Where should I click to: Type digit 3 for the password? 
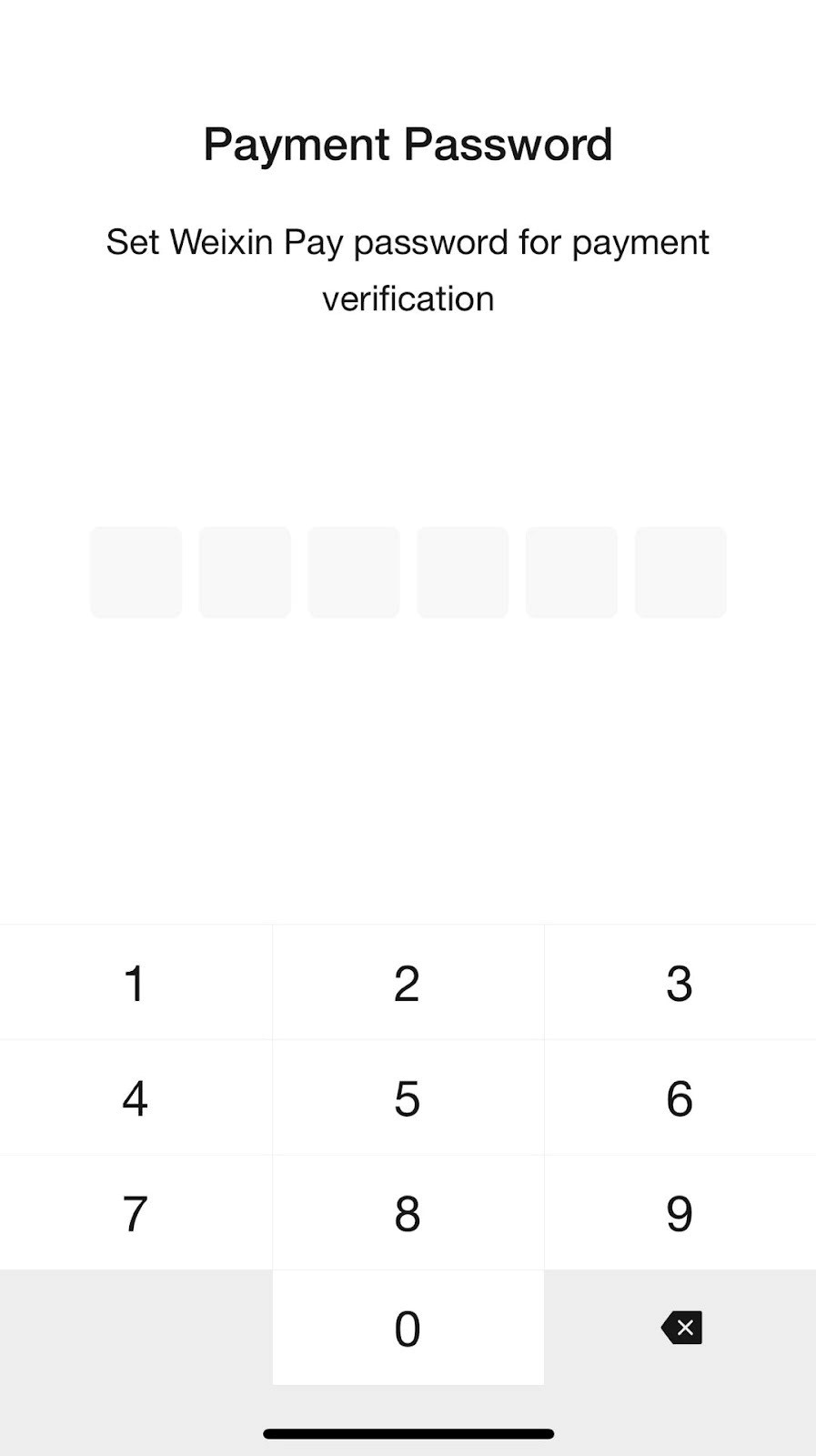point(680,983)
